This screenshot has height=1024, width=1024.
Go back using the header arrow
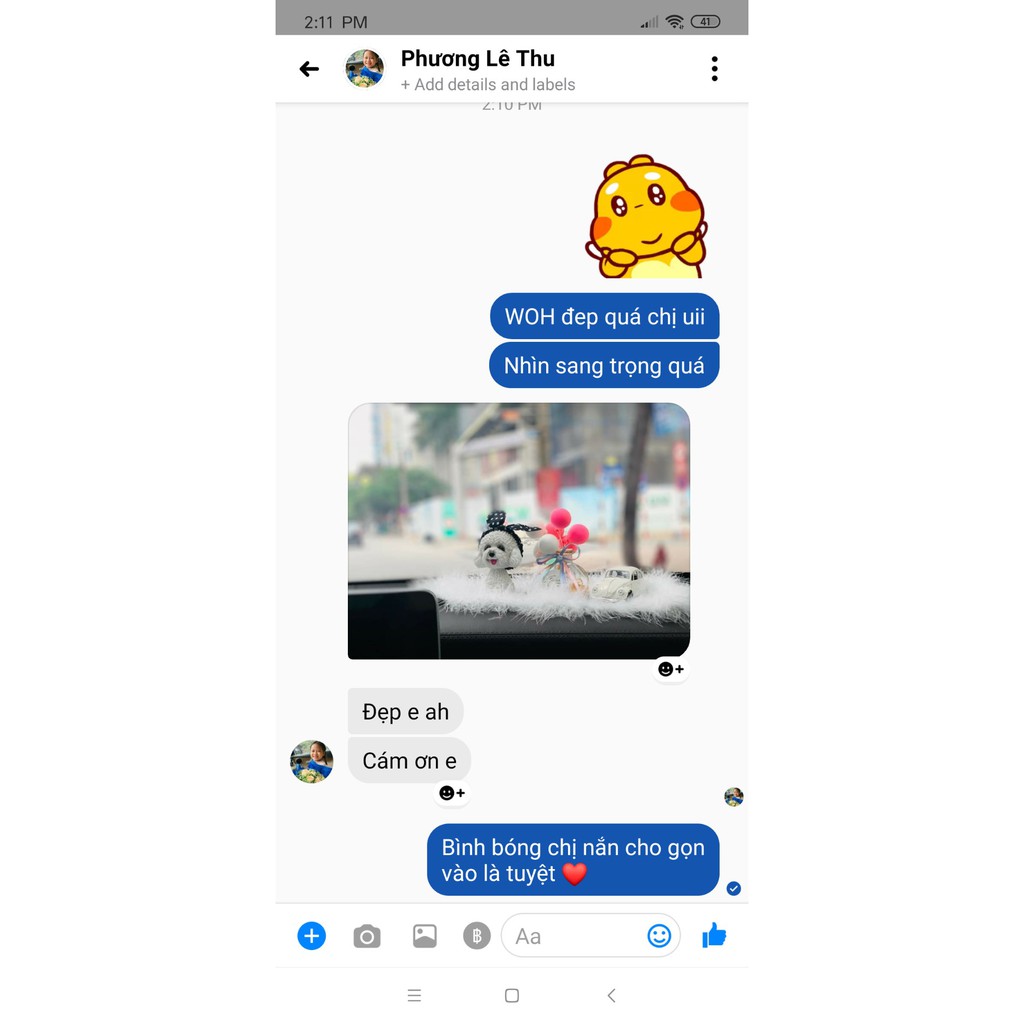(309, 69)
